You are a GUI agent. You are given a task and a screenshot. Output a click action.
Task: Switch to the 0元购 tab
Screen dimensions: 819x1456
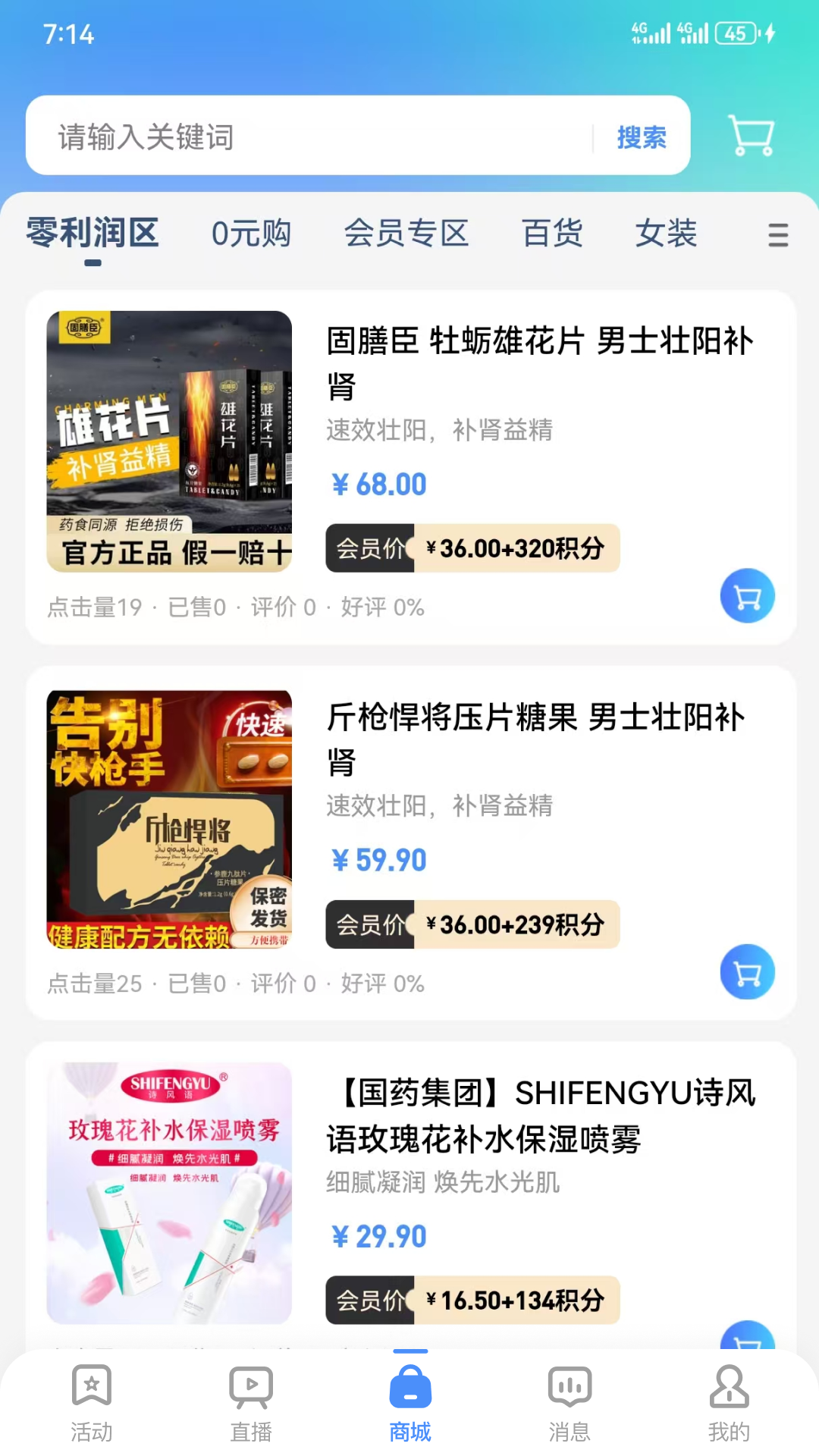[x=252, y=234]
